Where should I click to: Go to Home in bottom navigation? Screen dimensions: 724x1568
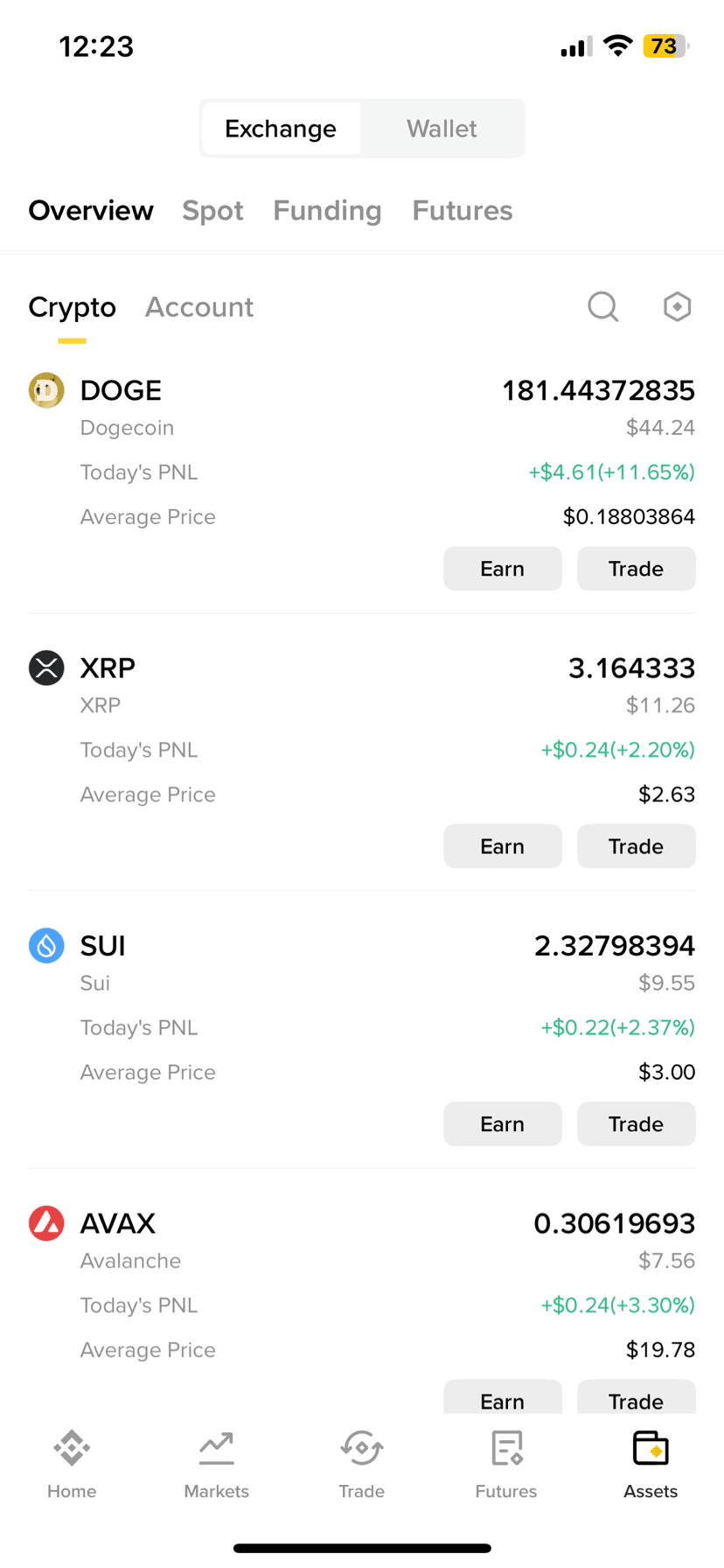[72, 1464]
